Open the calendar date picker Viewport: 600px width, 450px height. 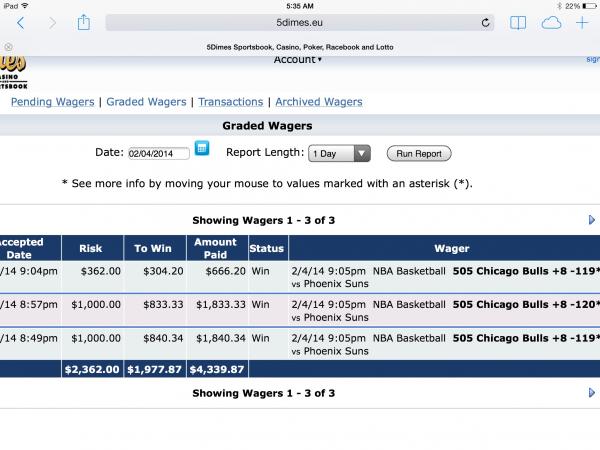(202, 149)
